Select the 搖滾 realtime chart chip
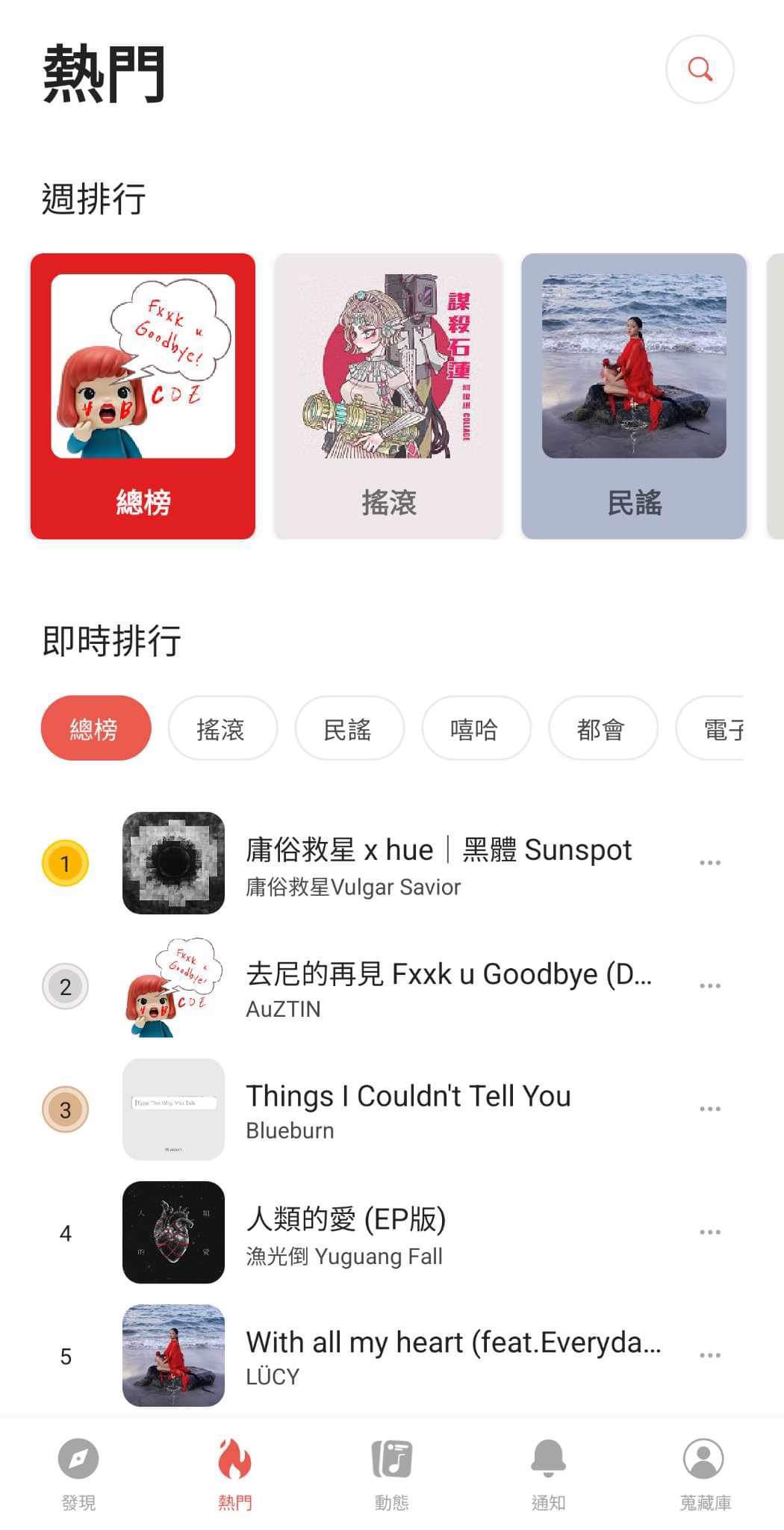The width and height of the screenshot is (784, 1530). point(222,729)
